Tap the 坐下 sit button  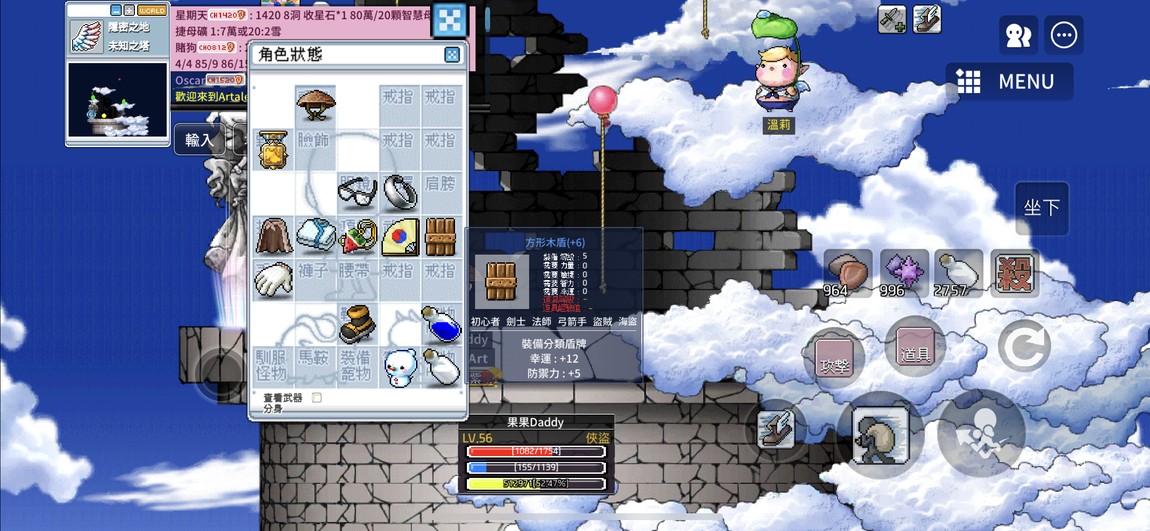[1041, 208]
